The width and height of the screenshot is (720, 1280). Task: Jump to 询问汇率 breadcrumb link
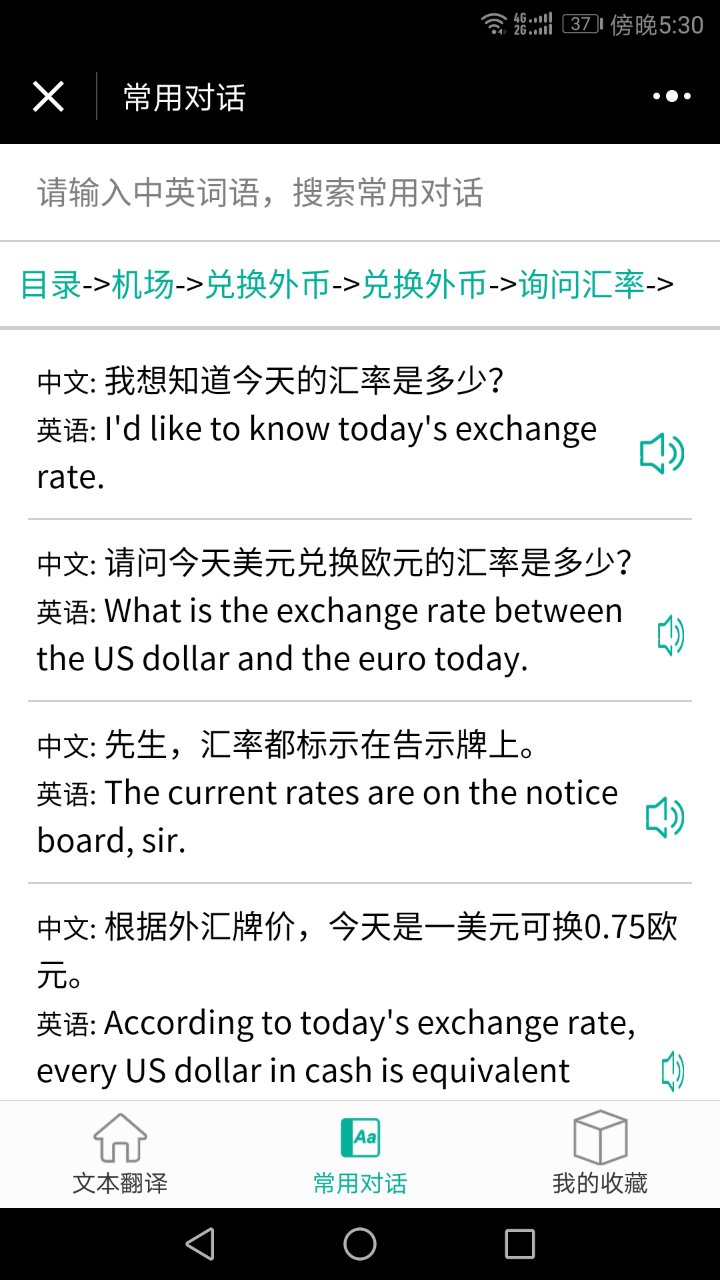[x=581, y=285]
